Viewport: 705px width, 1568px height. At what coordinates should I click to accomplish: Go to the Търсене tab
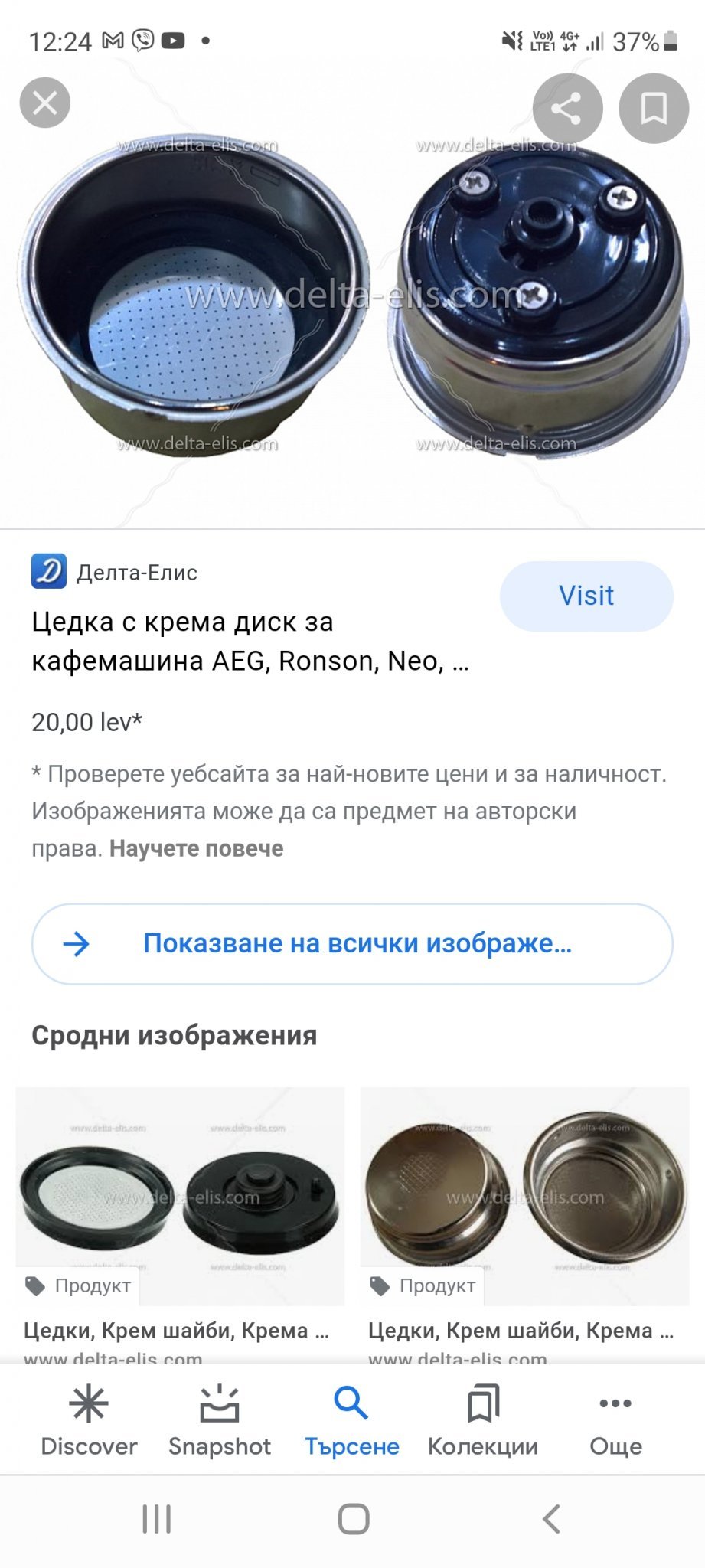pos(352,1421)
